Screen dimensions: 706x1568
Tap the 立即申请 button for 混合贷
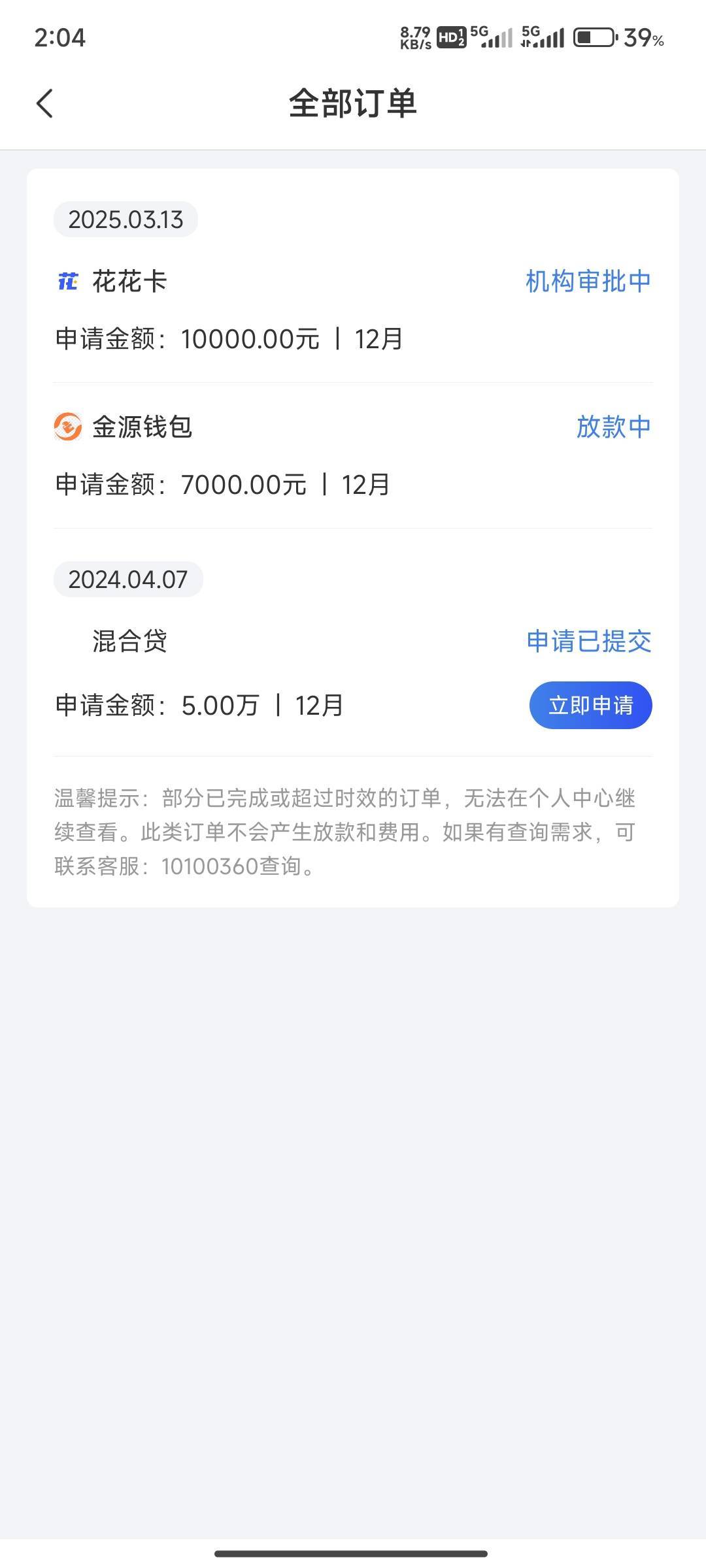coord(590,705)
